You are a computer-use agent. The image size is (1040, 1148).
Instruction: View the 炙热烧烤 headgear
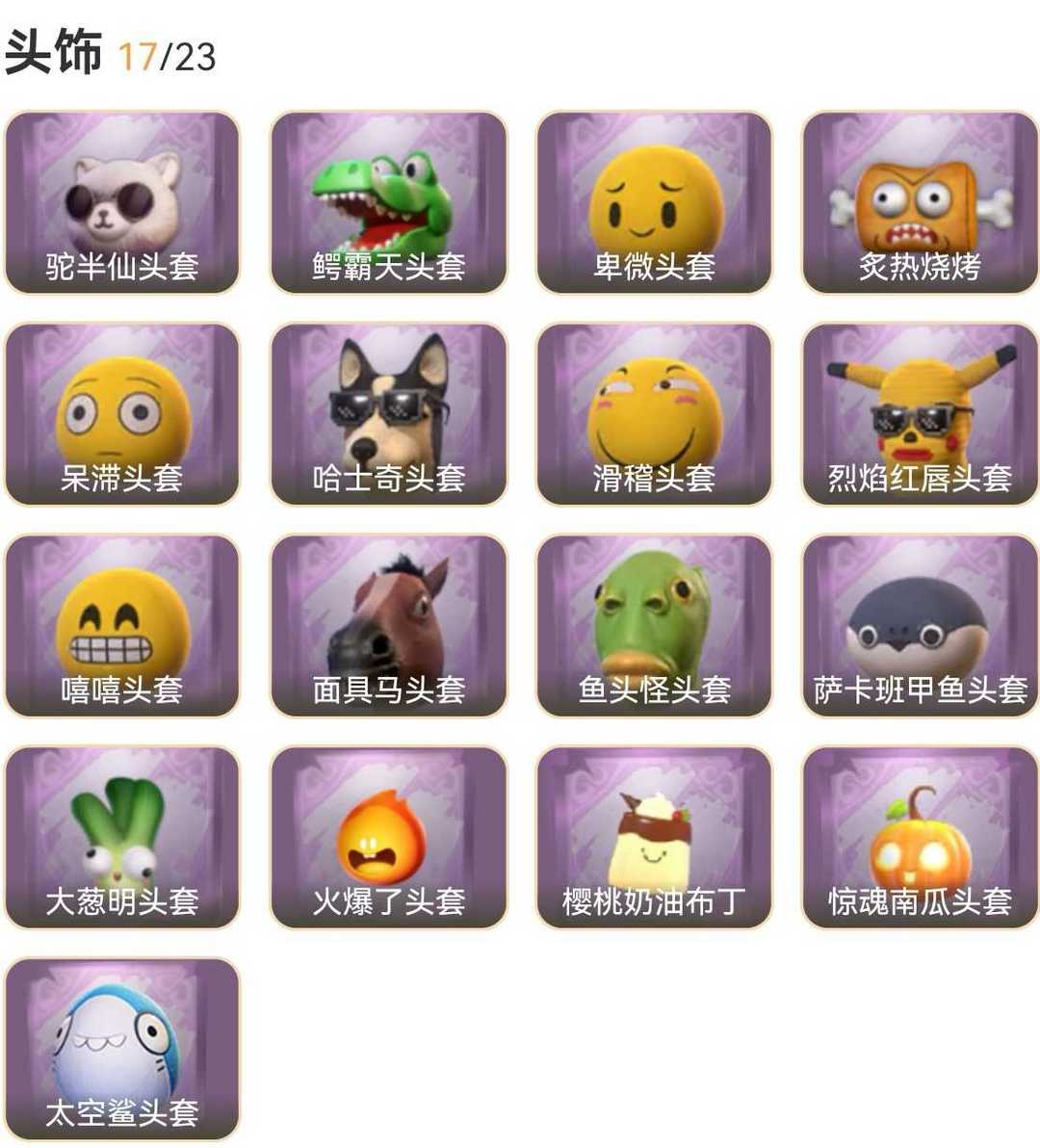(920, 202)
